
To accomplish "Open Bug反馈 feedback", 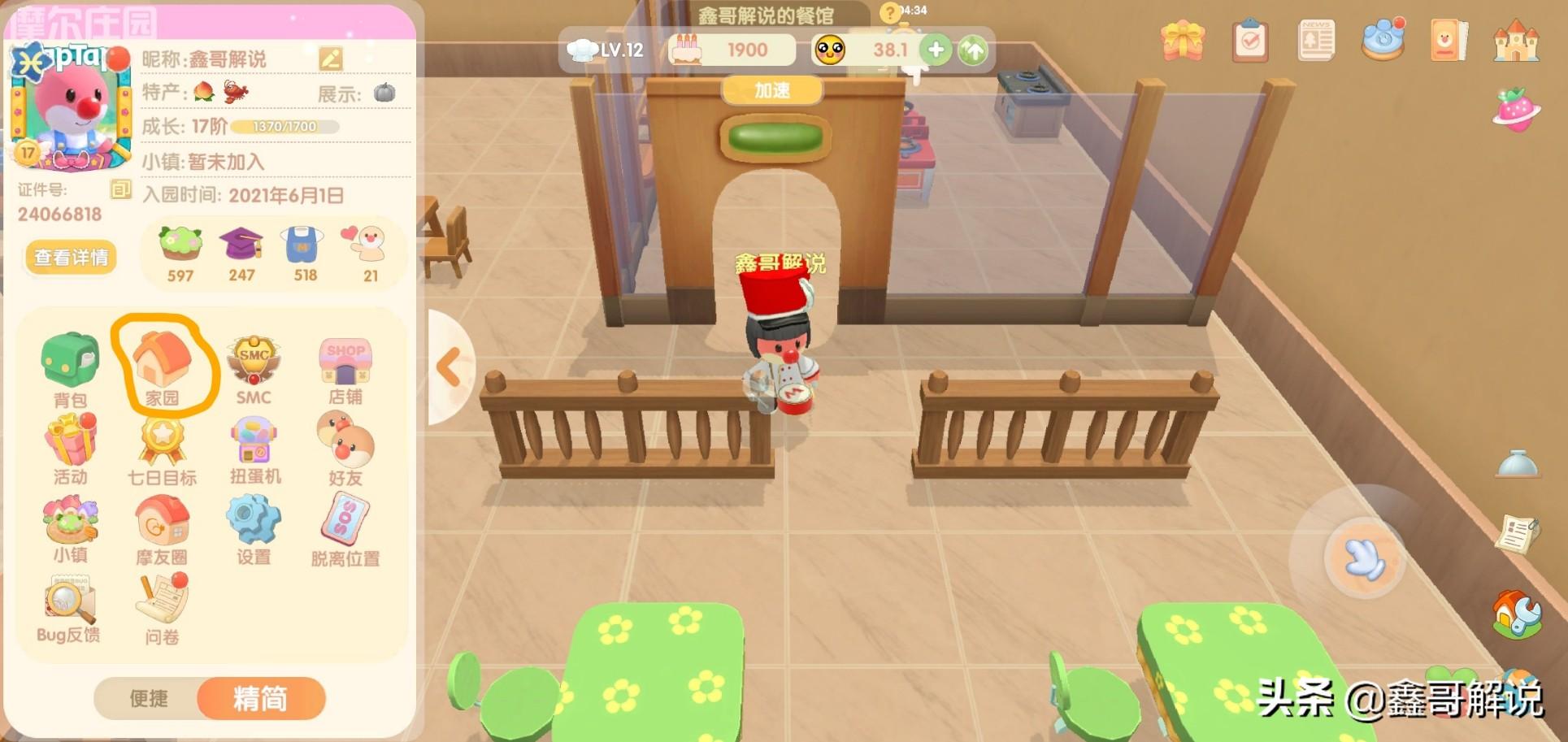I will coord(70,608).
